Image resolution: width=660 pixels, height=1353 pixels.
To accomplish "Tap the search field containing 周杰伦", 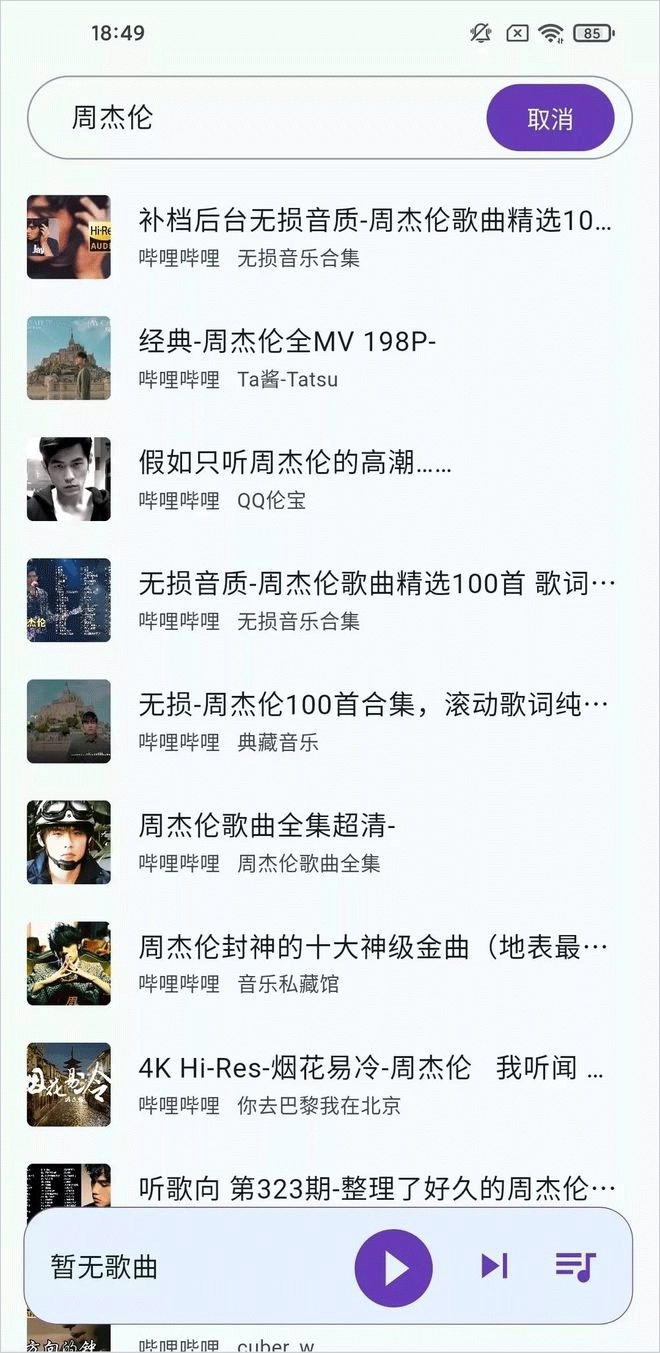I will (x=260, y=118).
